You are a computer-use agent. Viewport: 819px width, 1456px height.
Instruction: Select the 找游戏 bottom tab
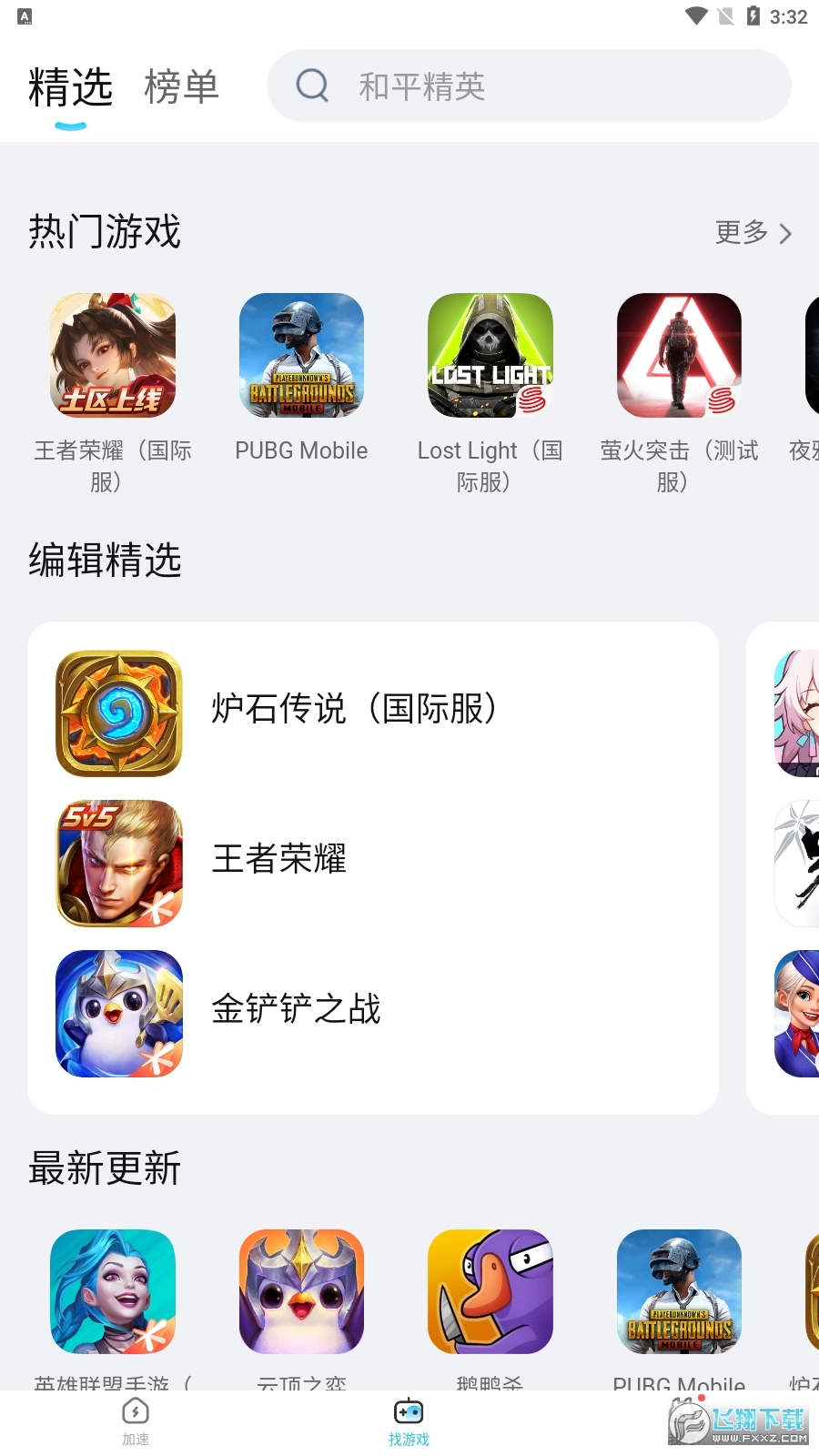click(x=409, y=1421)
